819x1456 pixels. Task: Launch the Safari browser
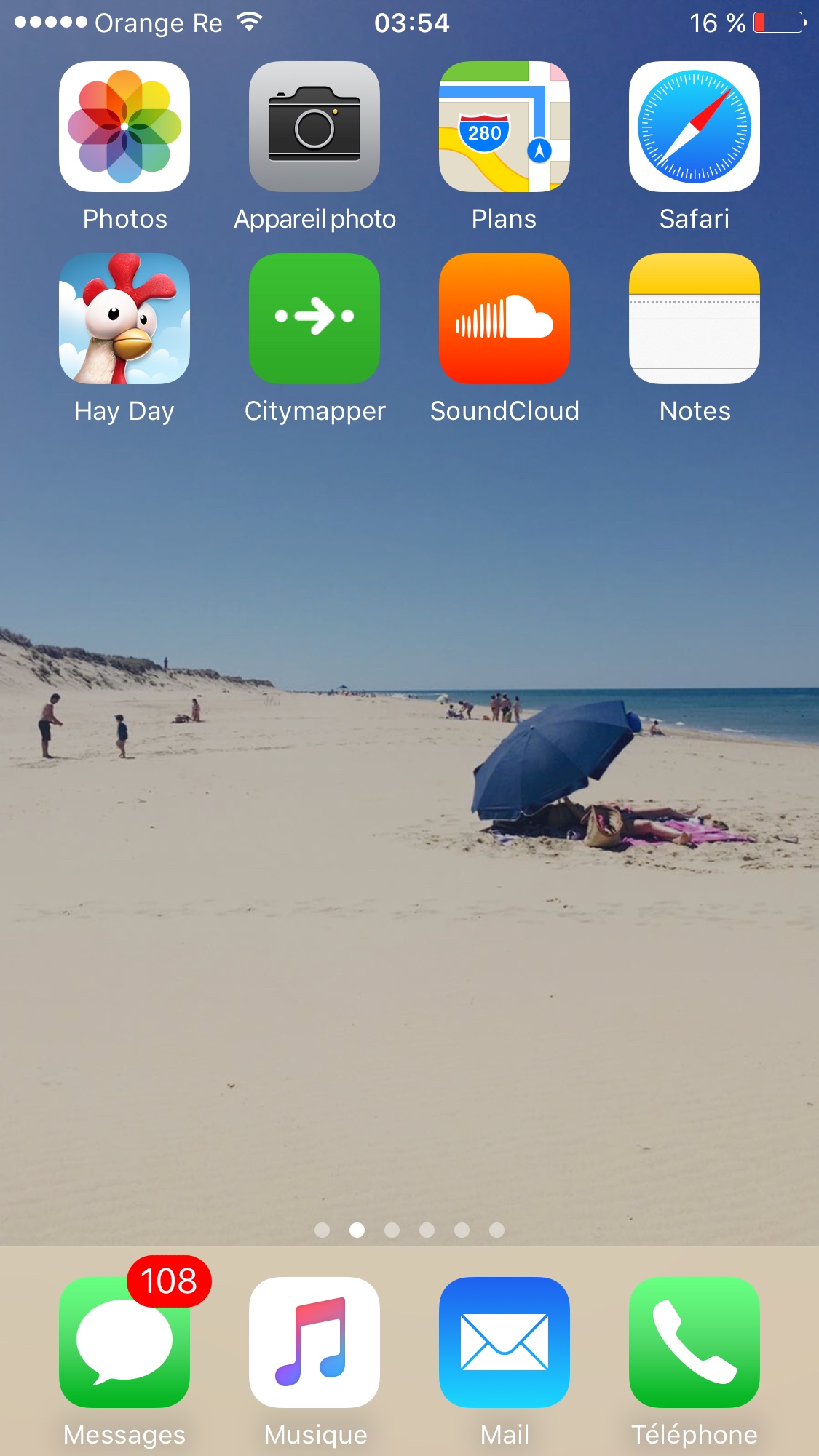[695, 127]
